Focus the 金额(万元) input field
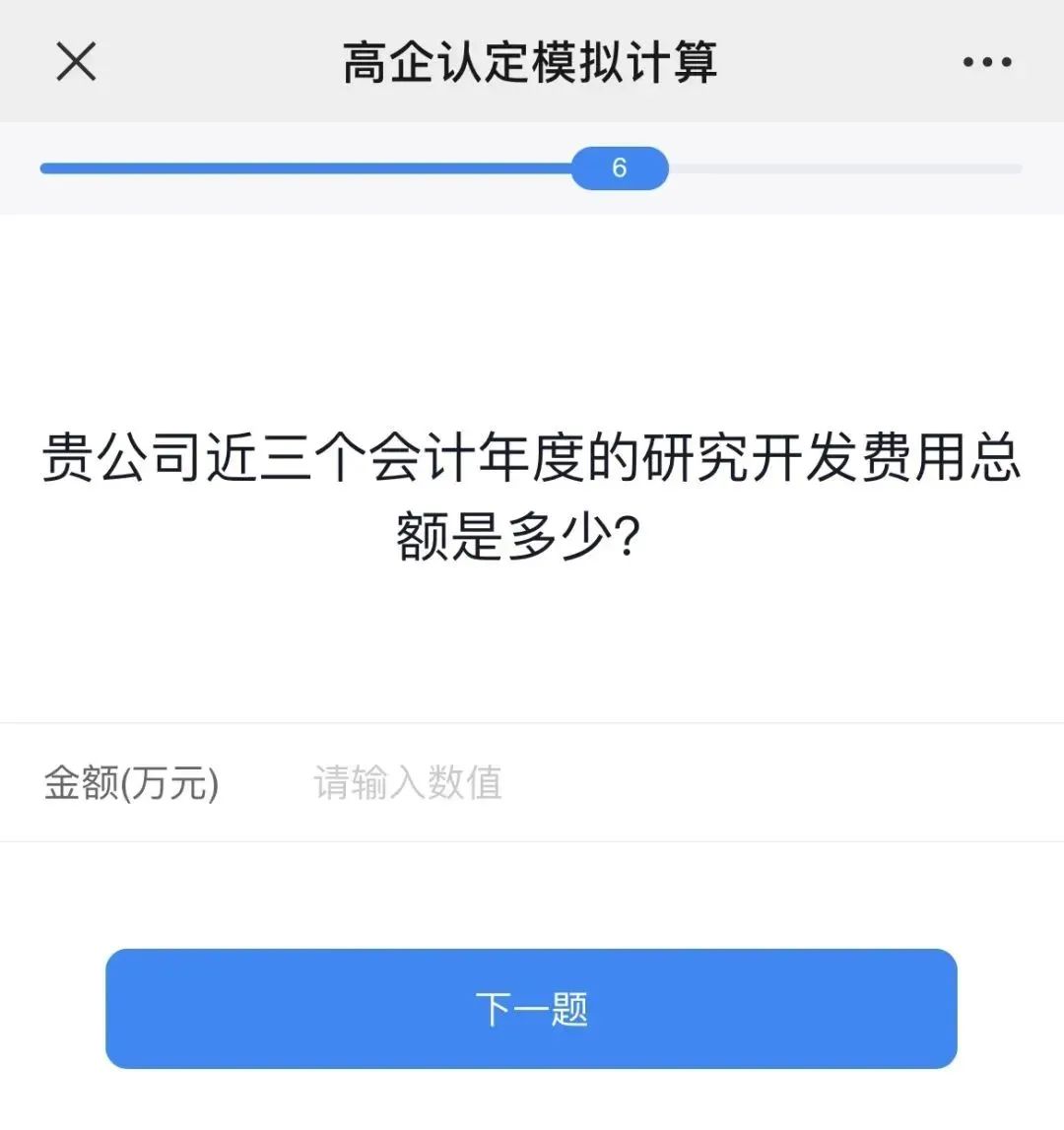Image resolution: width=1064 pixels, height=1130 pixels. pyautogui.click(x=591, y=783)
